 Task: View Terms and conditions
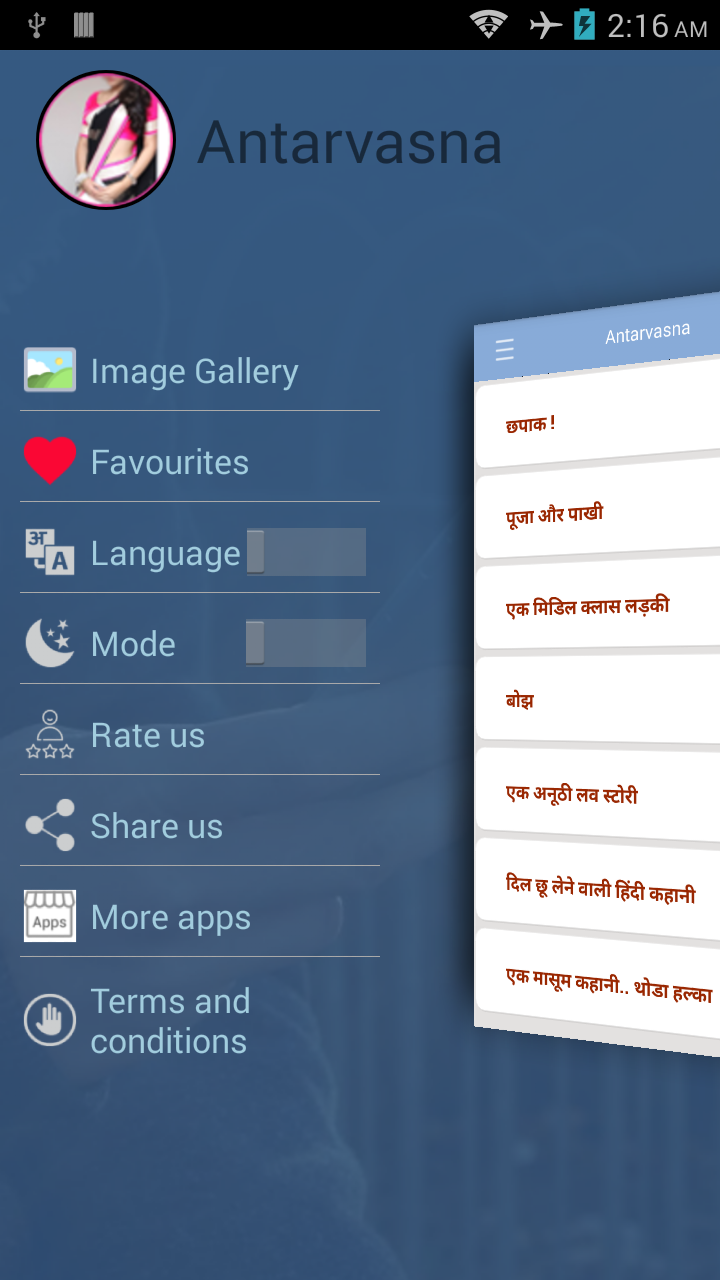(170, 1021)
